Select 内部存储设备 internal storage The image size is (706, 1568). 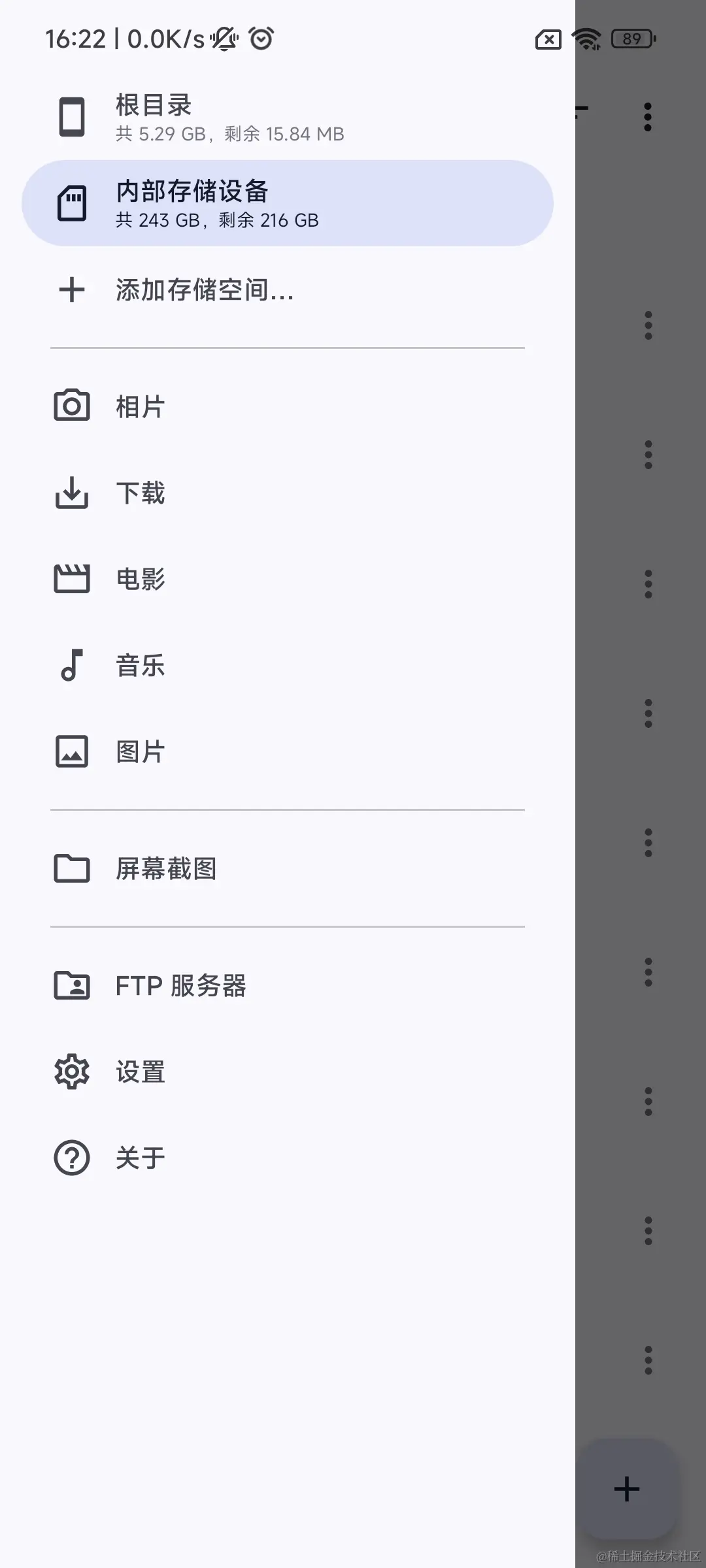(288, 203)
